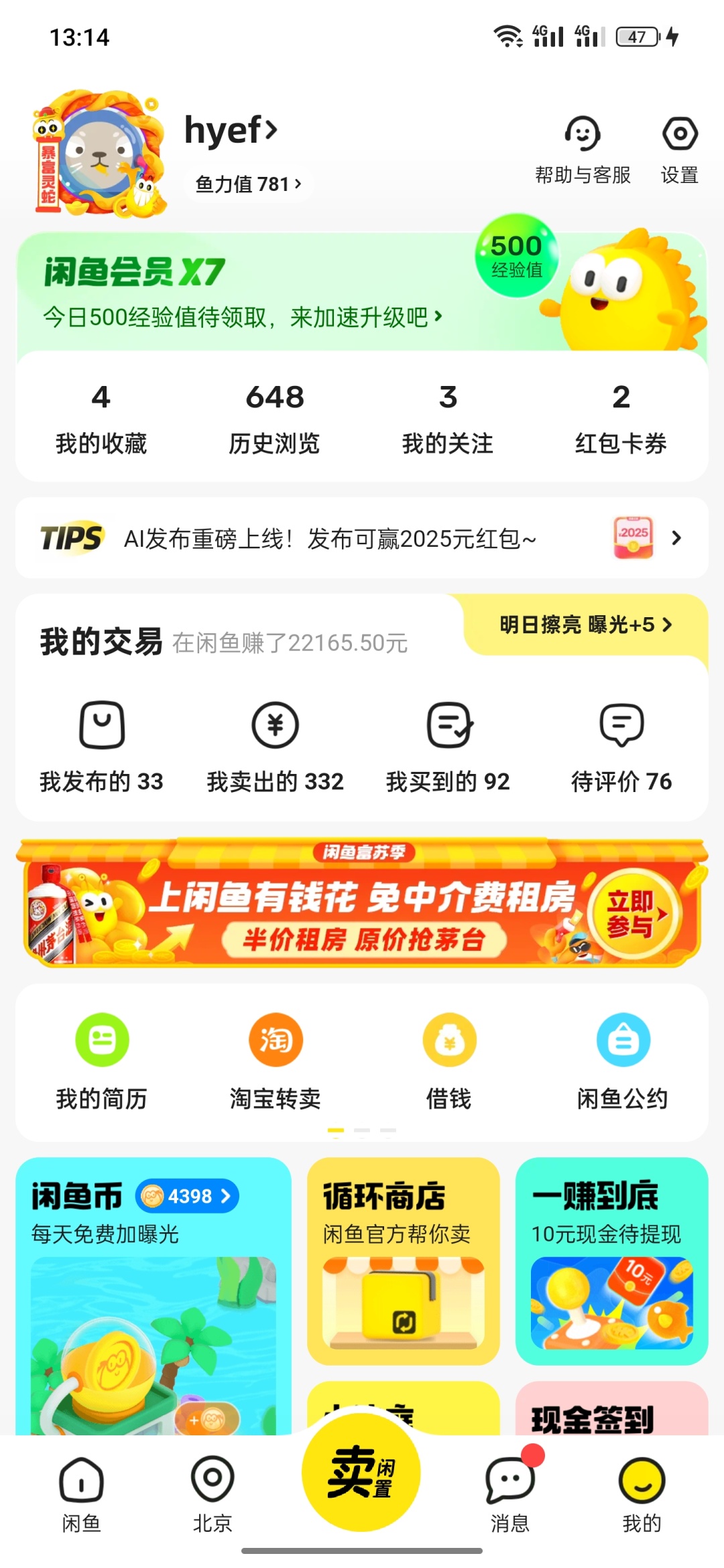View 鱼力值 781 details

(x=248, y=184)
